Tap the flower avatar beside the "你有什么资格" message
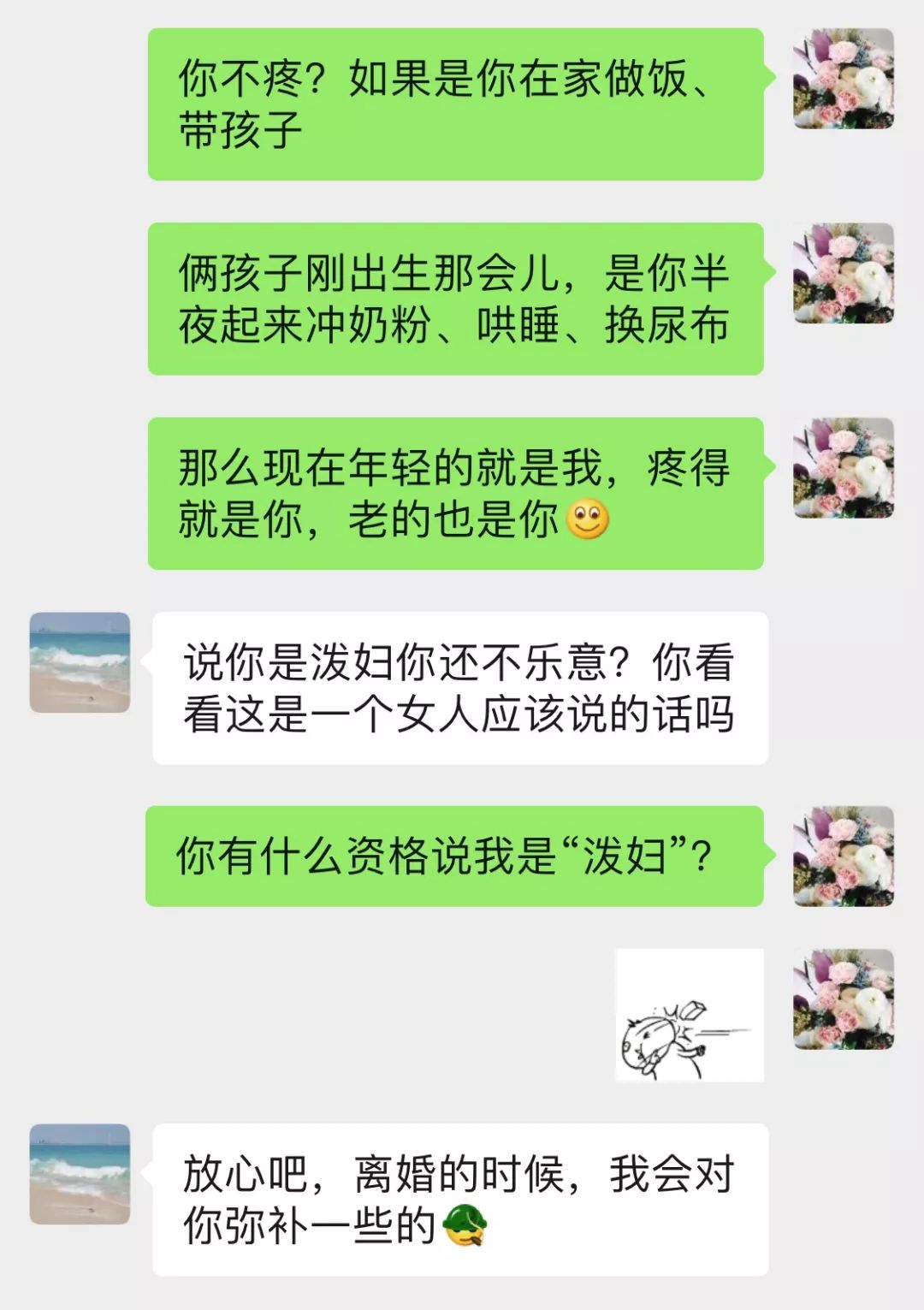Viewport: 924px width, 1310px height. 844,856
